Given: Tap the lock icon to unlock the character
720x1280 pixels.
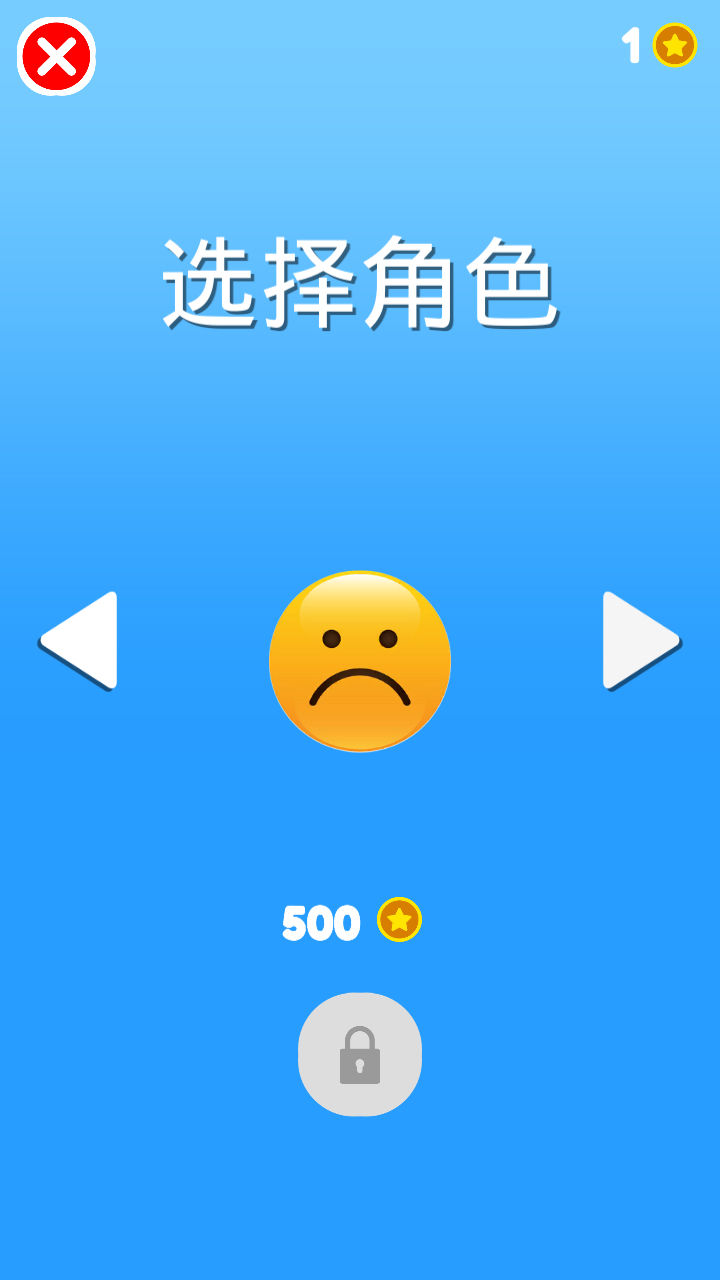Looking at the screenshot, I should click(360, 1055).
